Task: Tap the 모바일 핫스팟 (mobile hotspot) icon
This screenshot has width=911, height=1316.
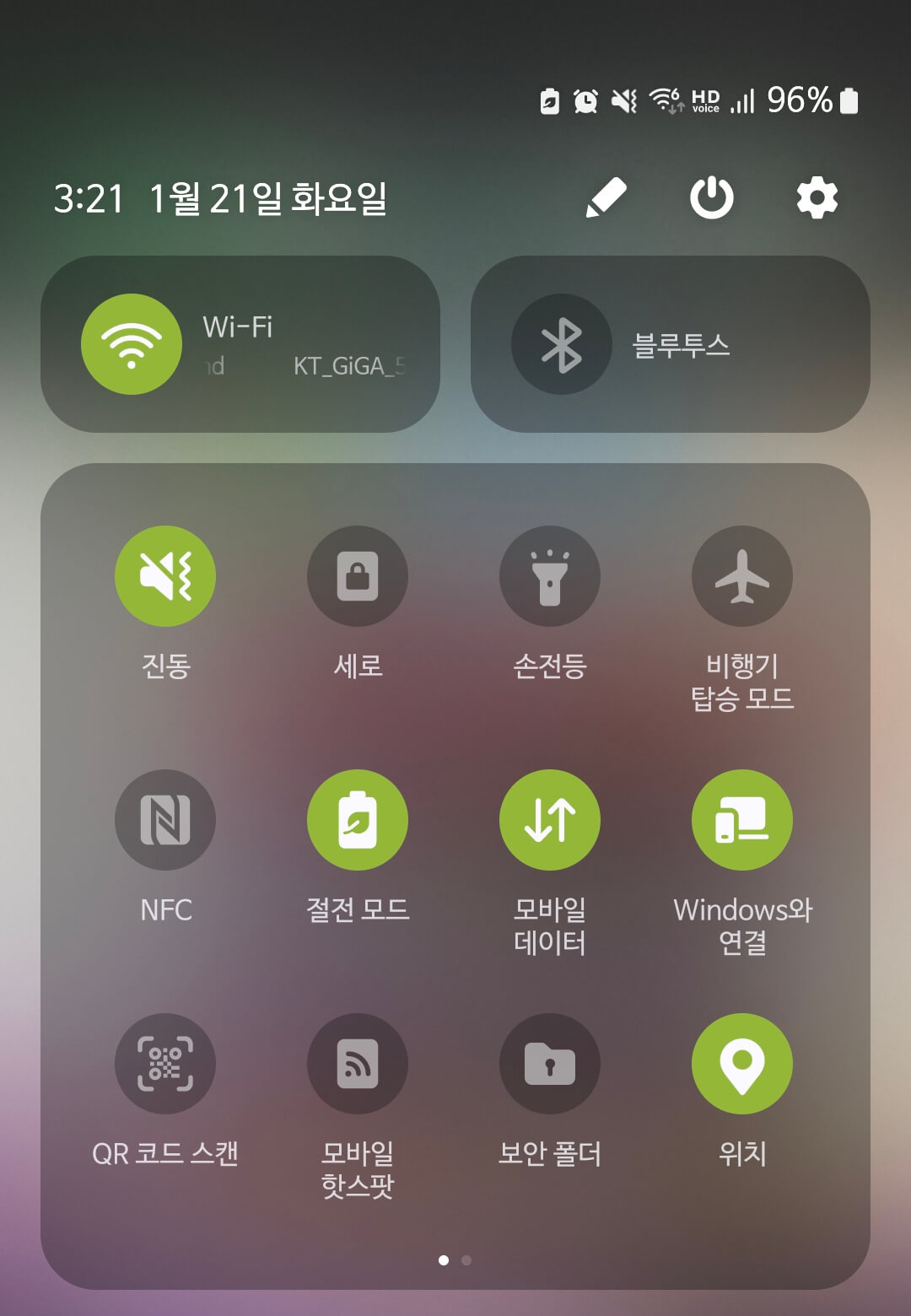Action: pos(358,1064)
